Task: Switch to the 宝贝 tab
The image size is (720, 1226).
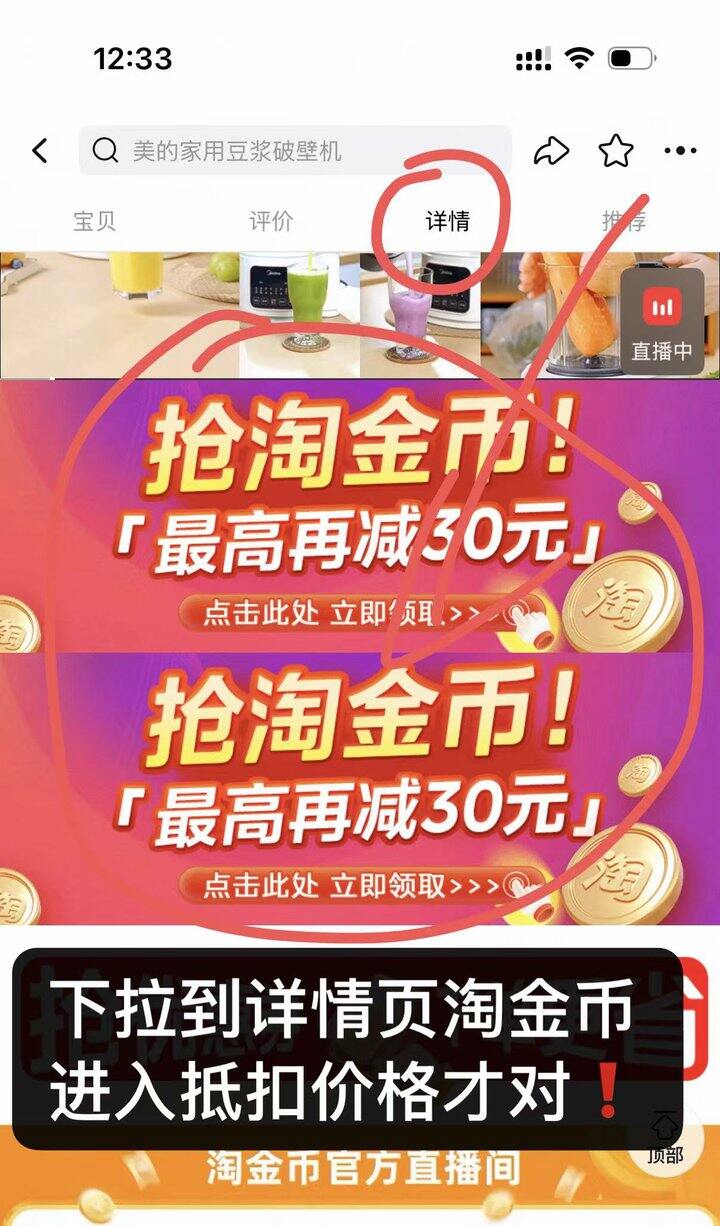Action: click(95, 221)
